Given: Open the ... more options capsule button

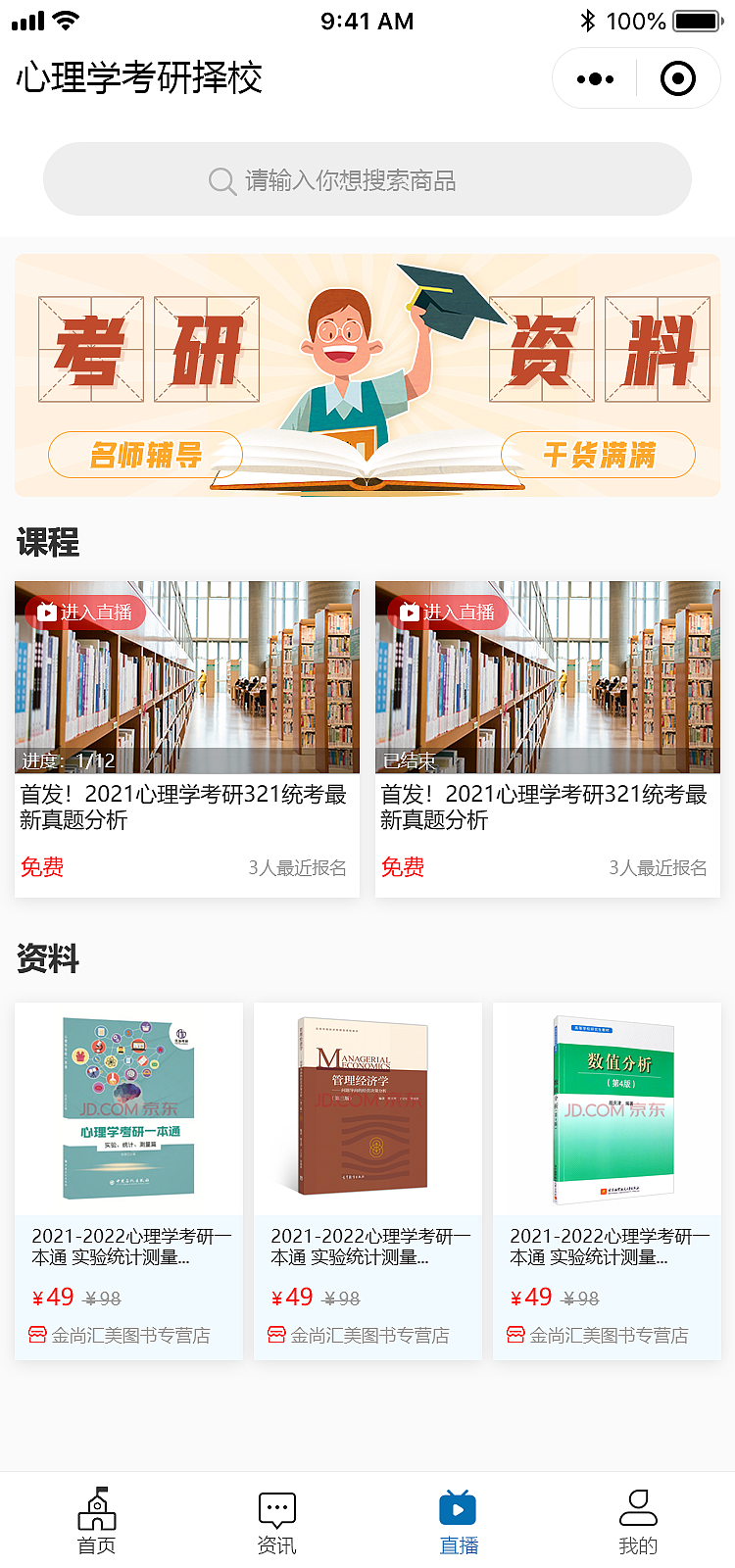Looking at the screenshot, I should (594, 78).
